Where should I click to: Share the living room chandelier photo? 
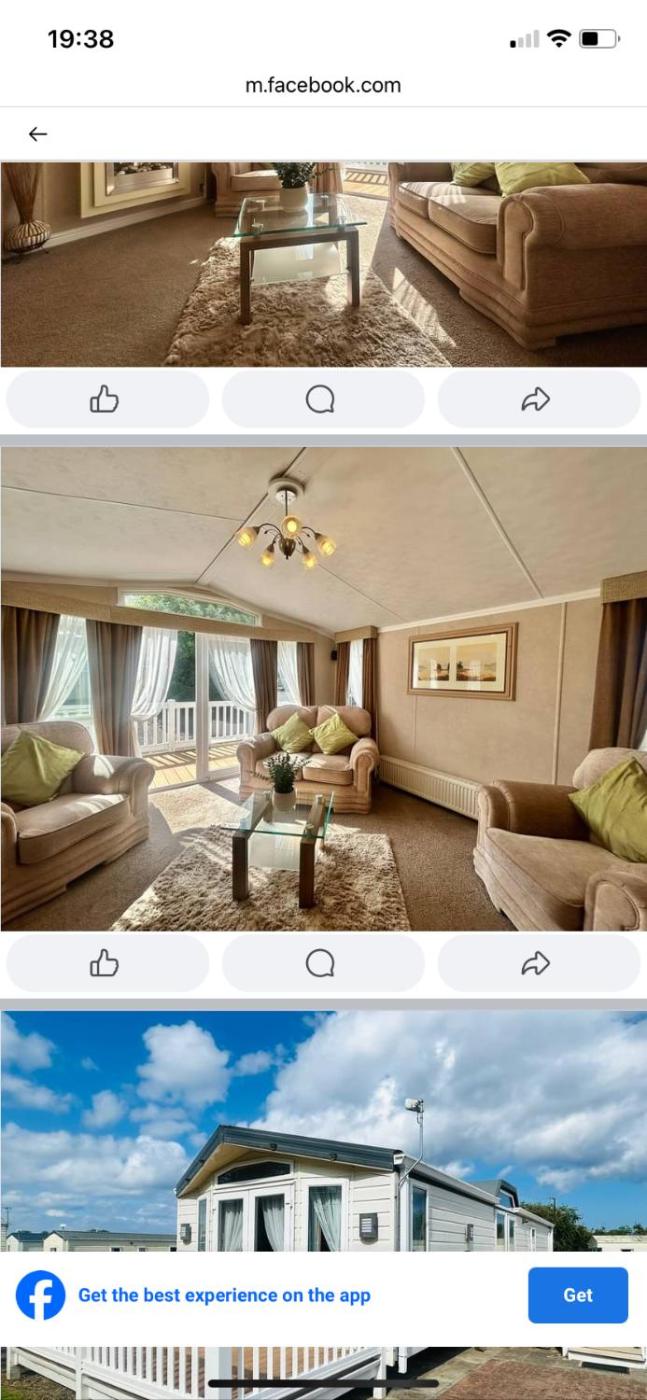538,963
